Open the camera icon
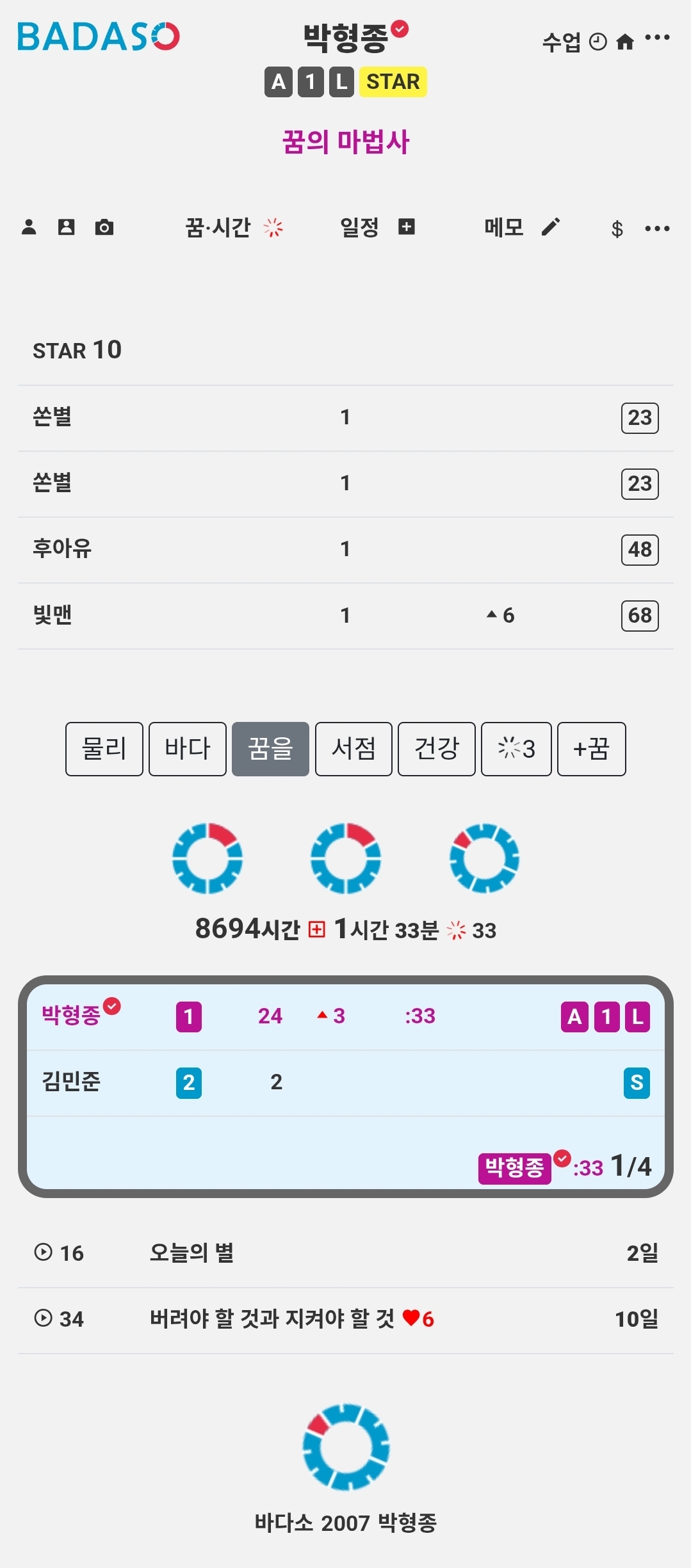 tap(104, 227)
